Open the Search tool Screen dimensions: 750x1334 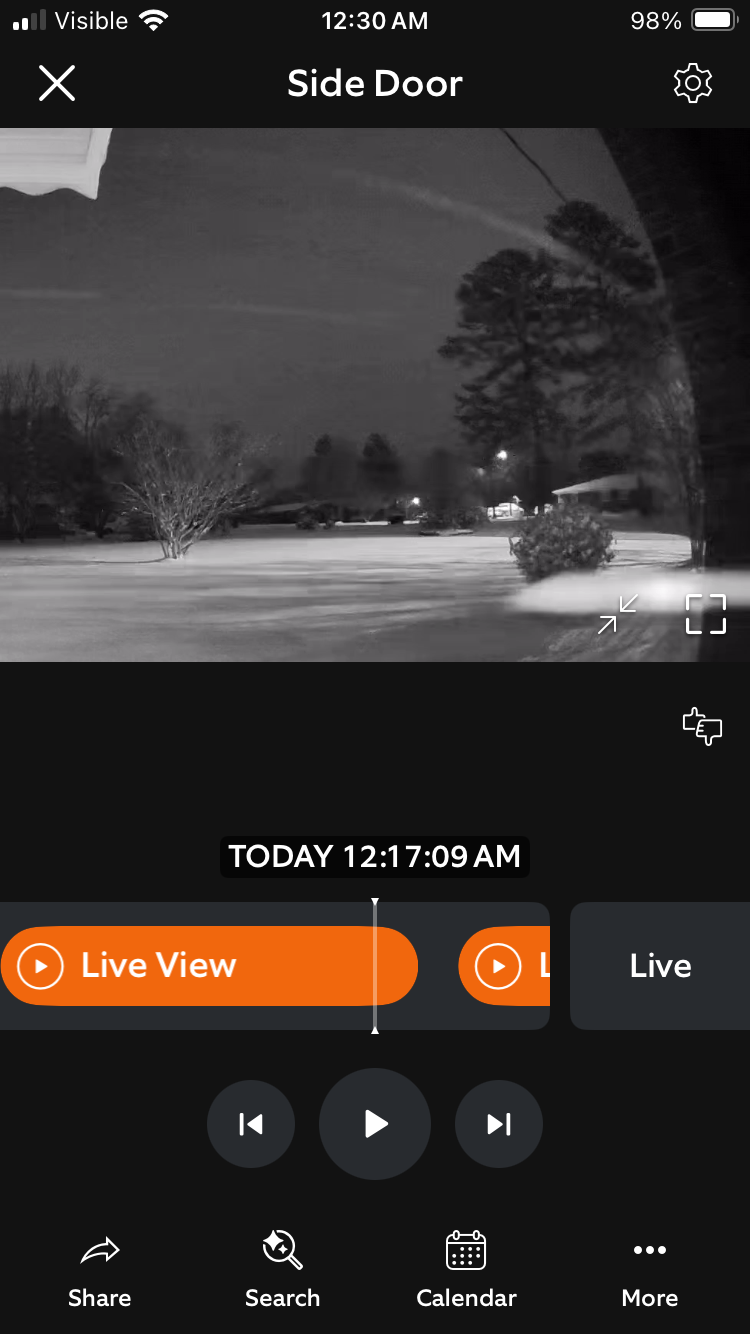point(283,1270)
